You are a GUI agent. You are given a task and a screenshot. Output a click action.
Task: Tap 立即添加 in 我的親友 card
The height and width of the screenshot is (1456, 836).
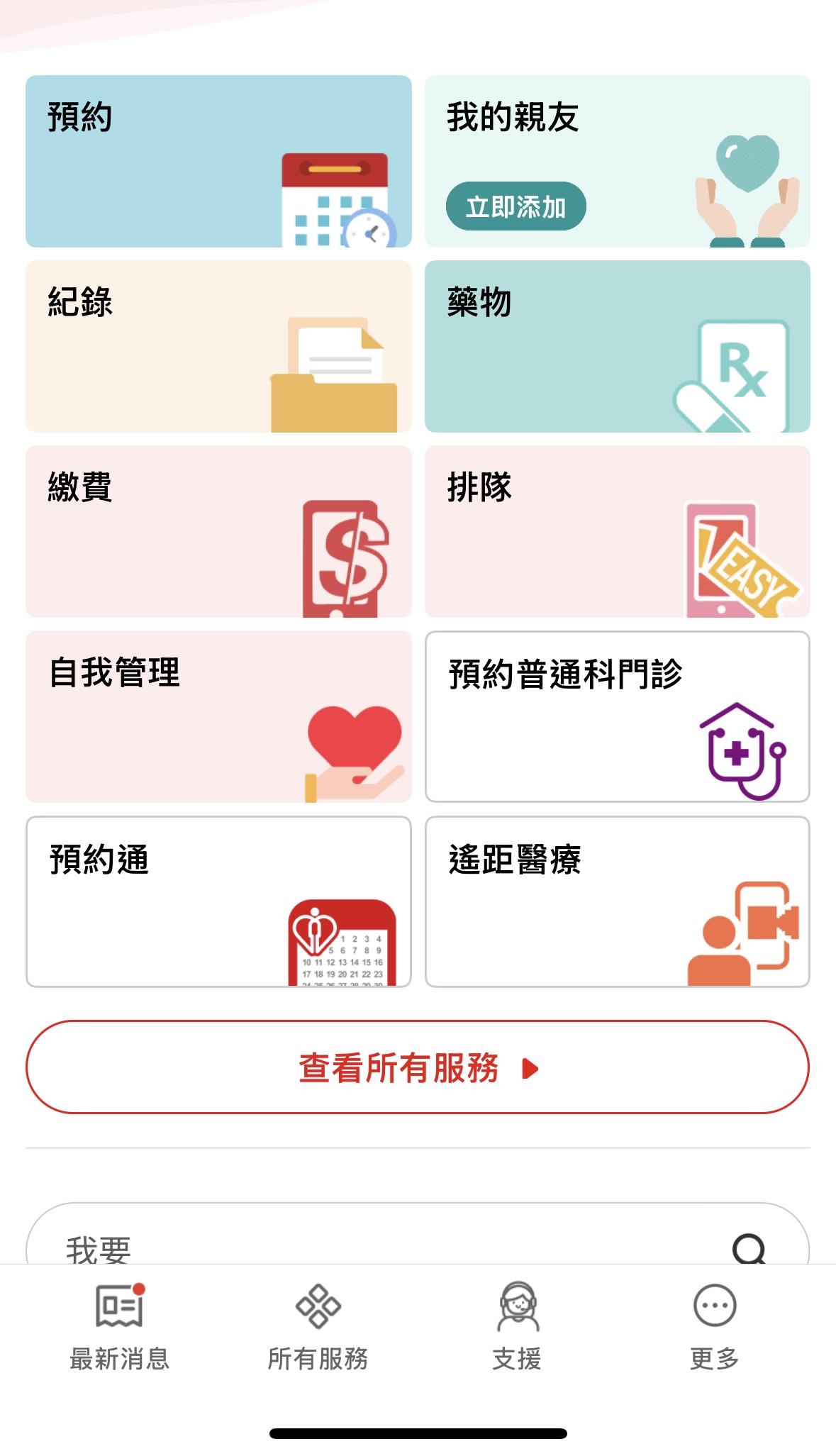tap(515, 206)
